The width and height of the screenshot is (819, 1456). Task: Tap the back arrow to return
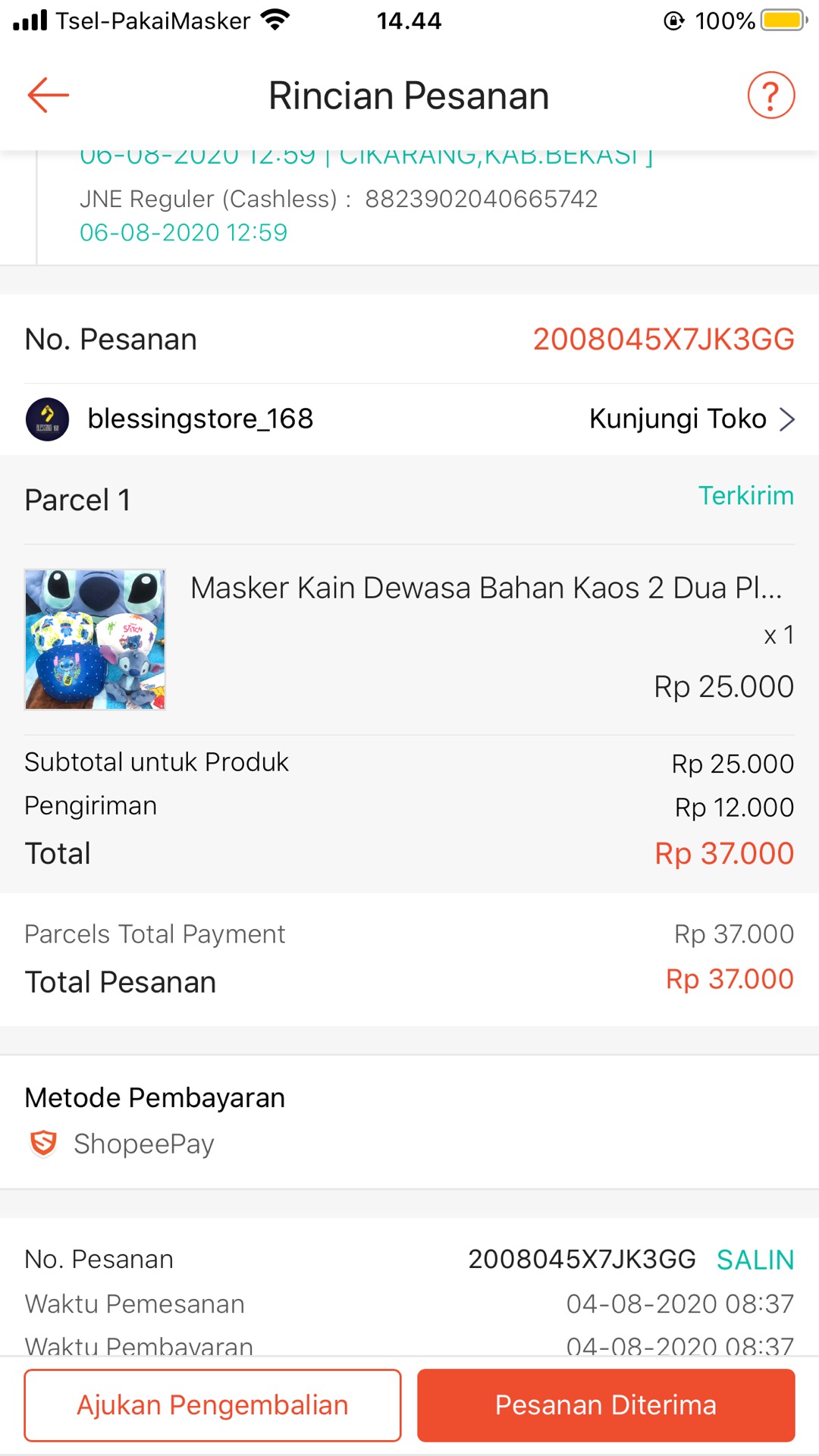click(x=47, y=96)
